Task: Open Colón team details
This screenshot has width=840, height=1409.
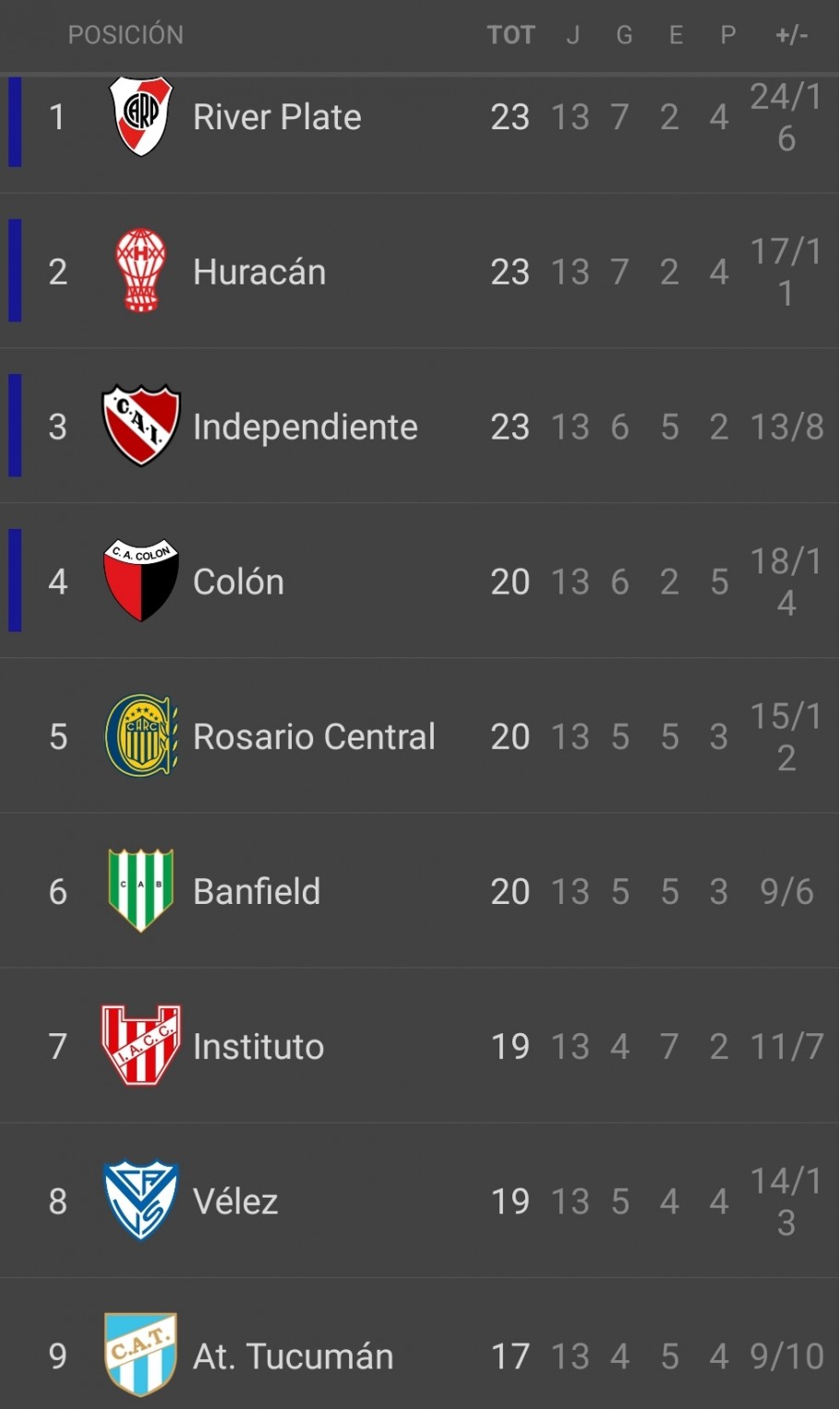Action: tap(420, 582)
